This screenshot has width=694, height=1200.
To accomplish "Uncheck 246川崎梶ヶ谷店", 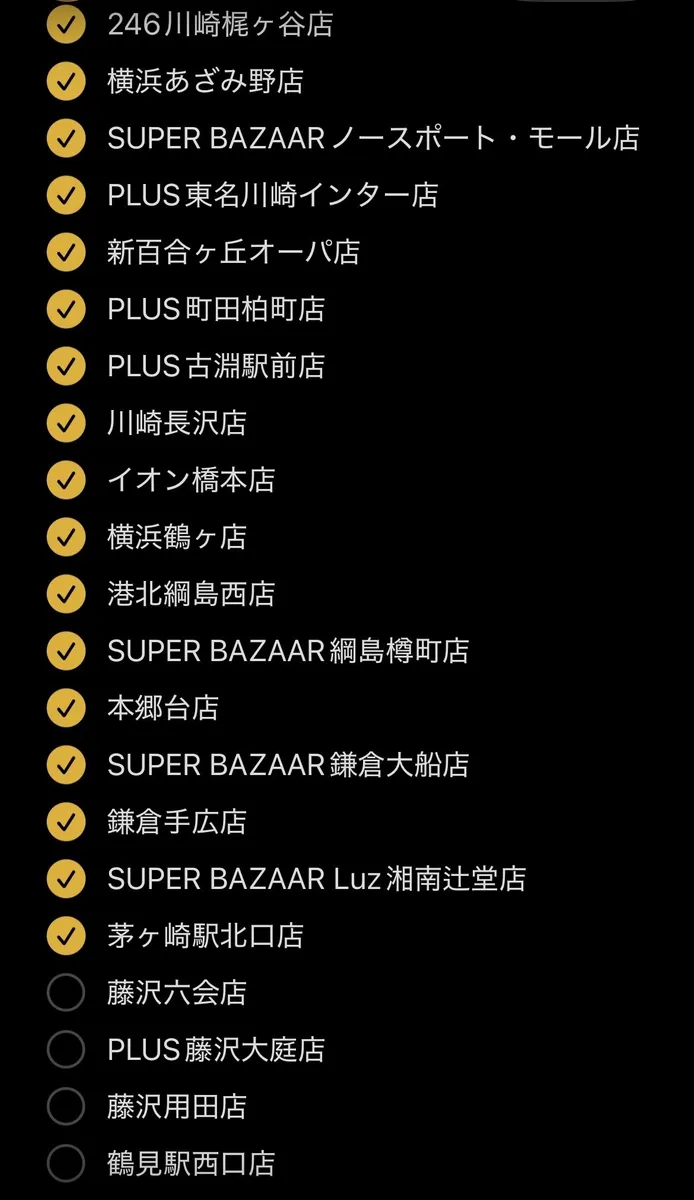I will coord(66,25).
